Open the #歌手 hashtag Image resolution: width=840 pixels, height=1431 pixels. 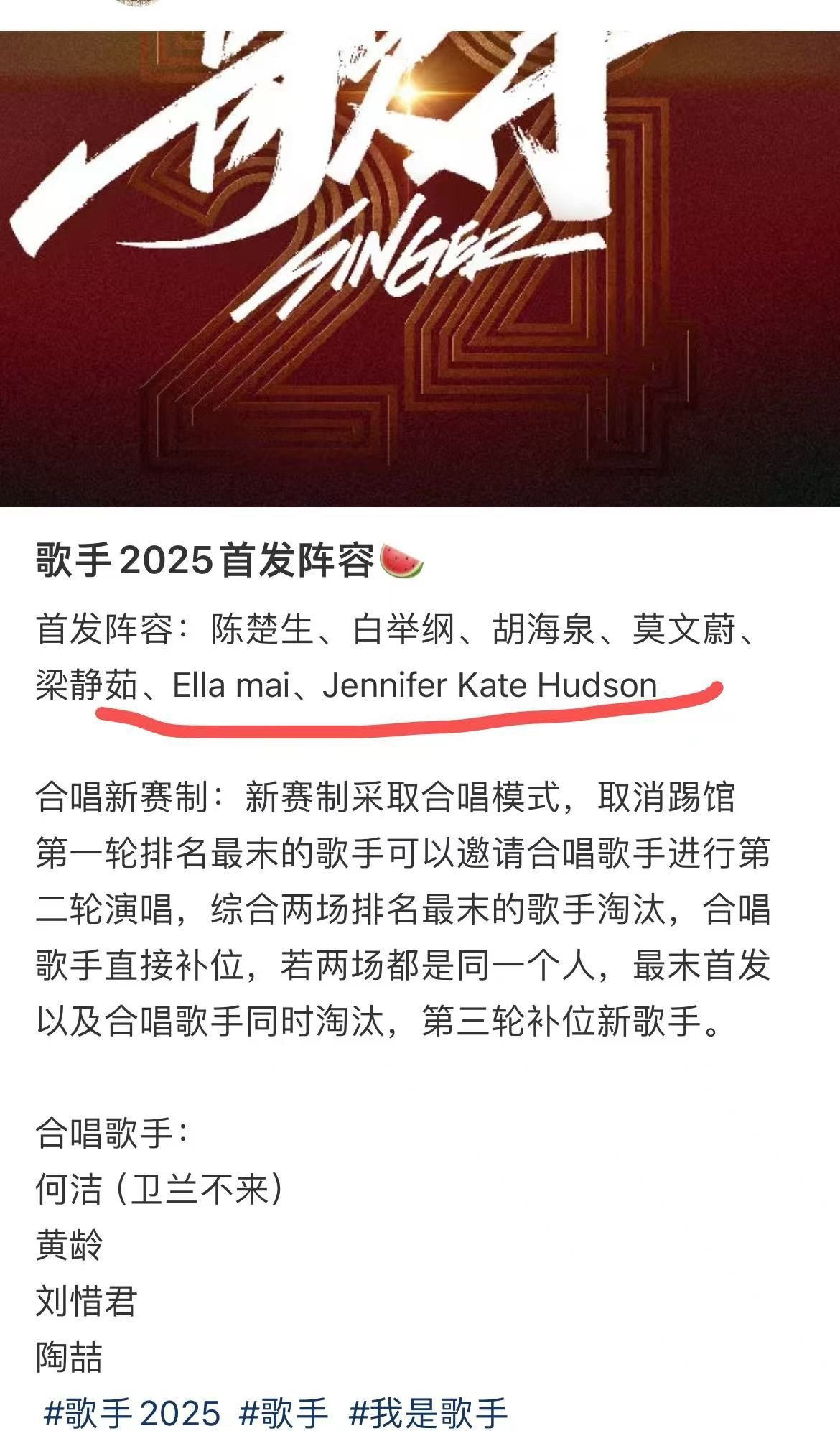[284, 1412]
